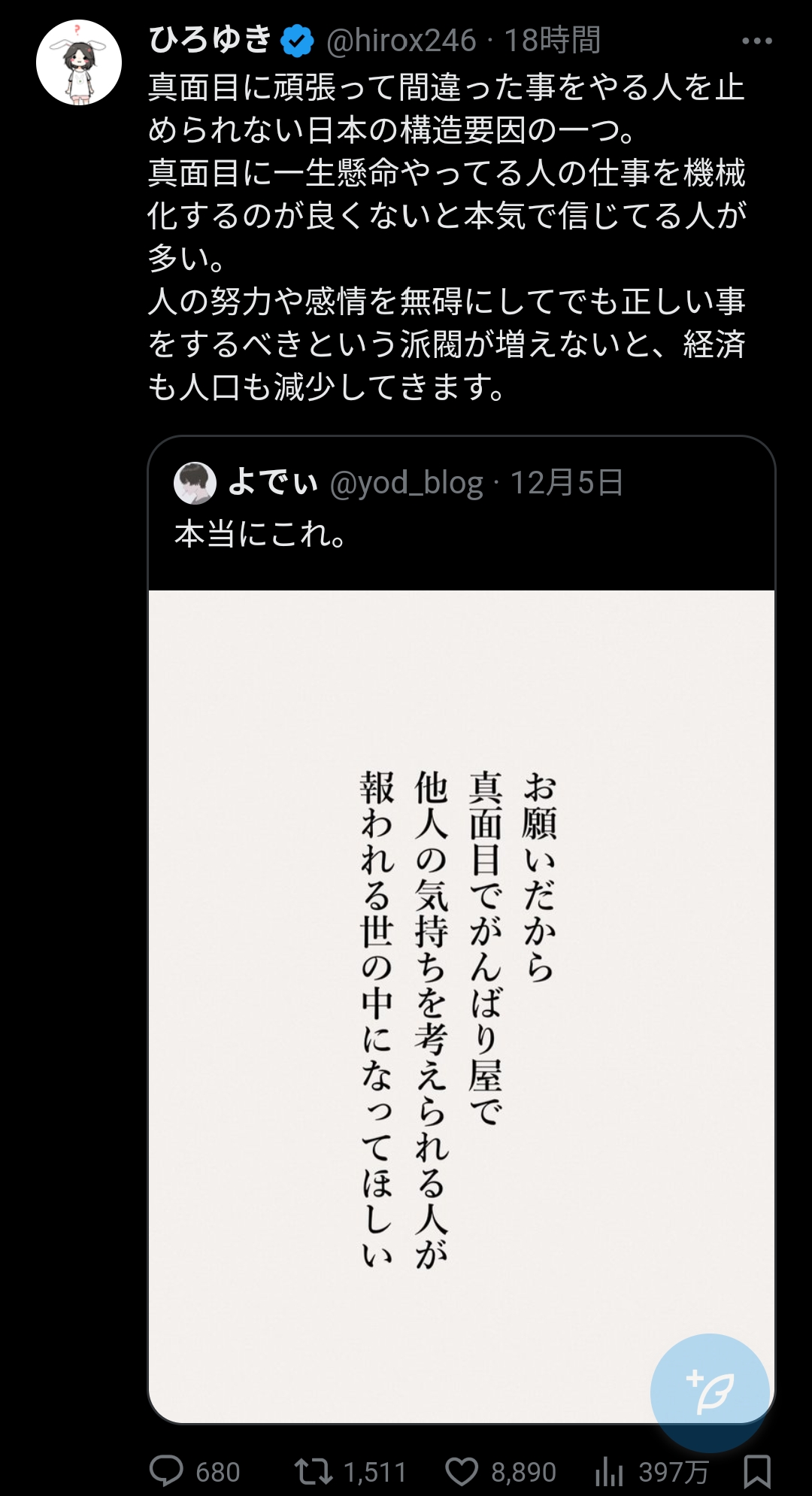Open the @hirox246 username link
Image resolution: width=812 pixels, height=1496 pixels.
(x=401, y=41)
